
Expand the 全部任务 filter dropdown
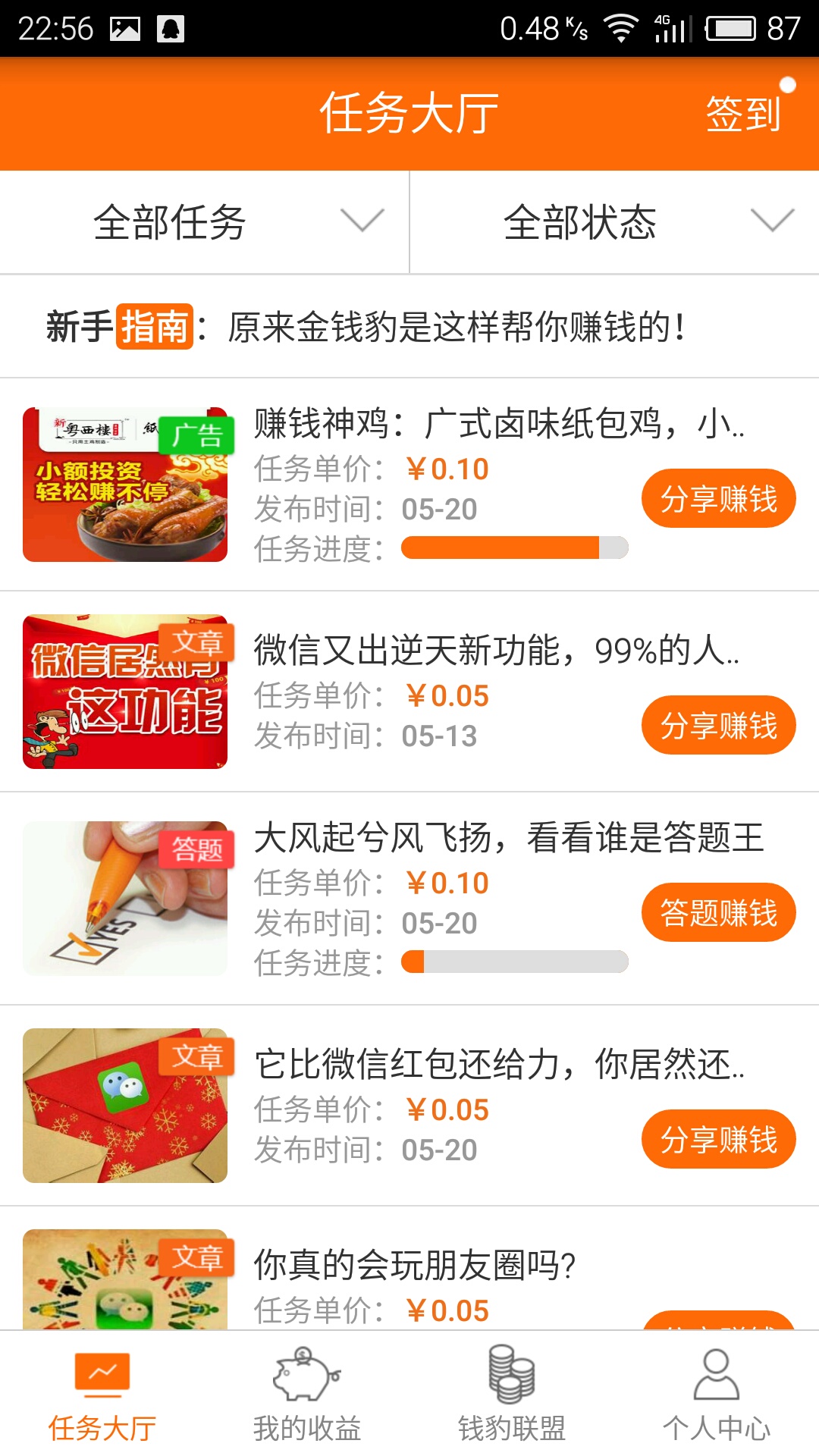pos(205,221)
